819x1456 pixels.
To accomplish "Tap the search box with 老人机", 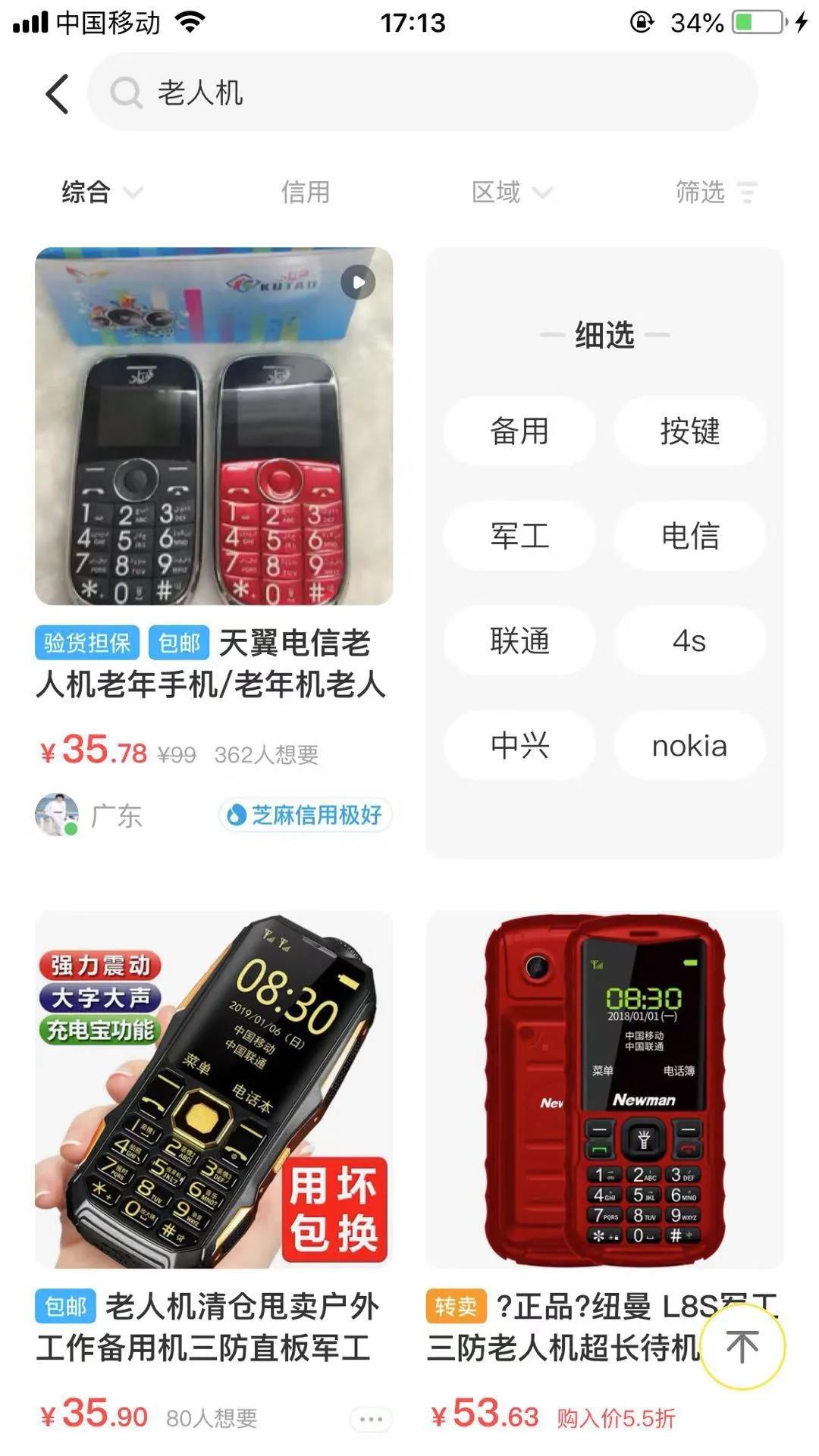I will click(x=422, y=92).
